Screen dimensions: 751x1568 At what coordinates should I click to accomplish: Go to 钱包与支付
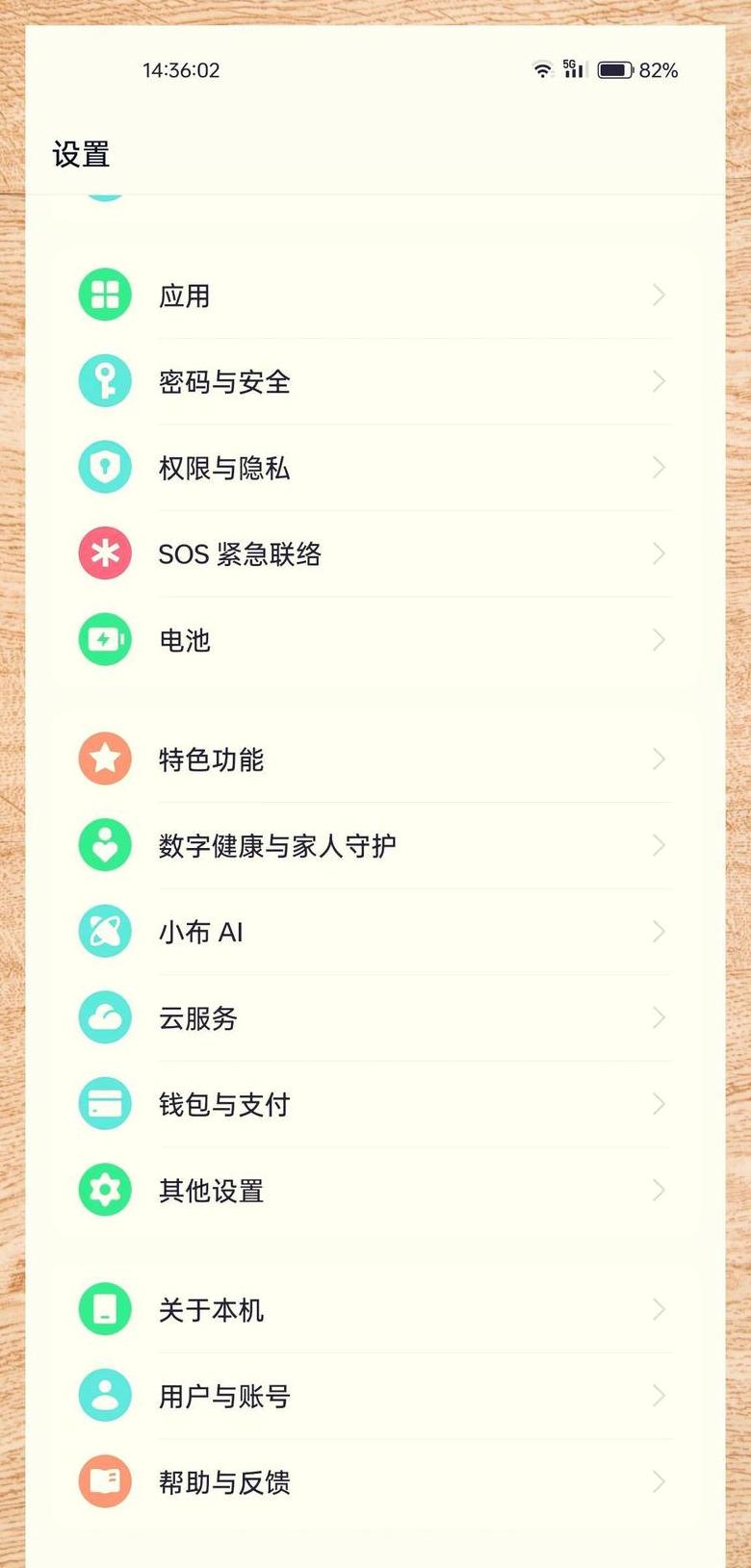375,1104
